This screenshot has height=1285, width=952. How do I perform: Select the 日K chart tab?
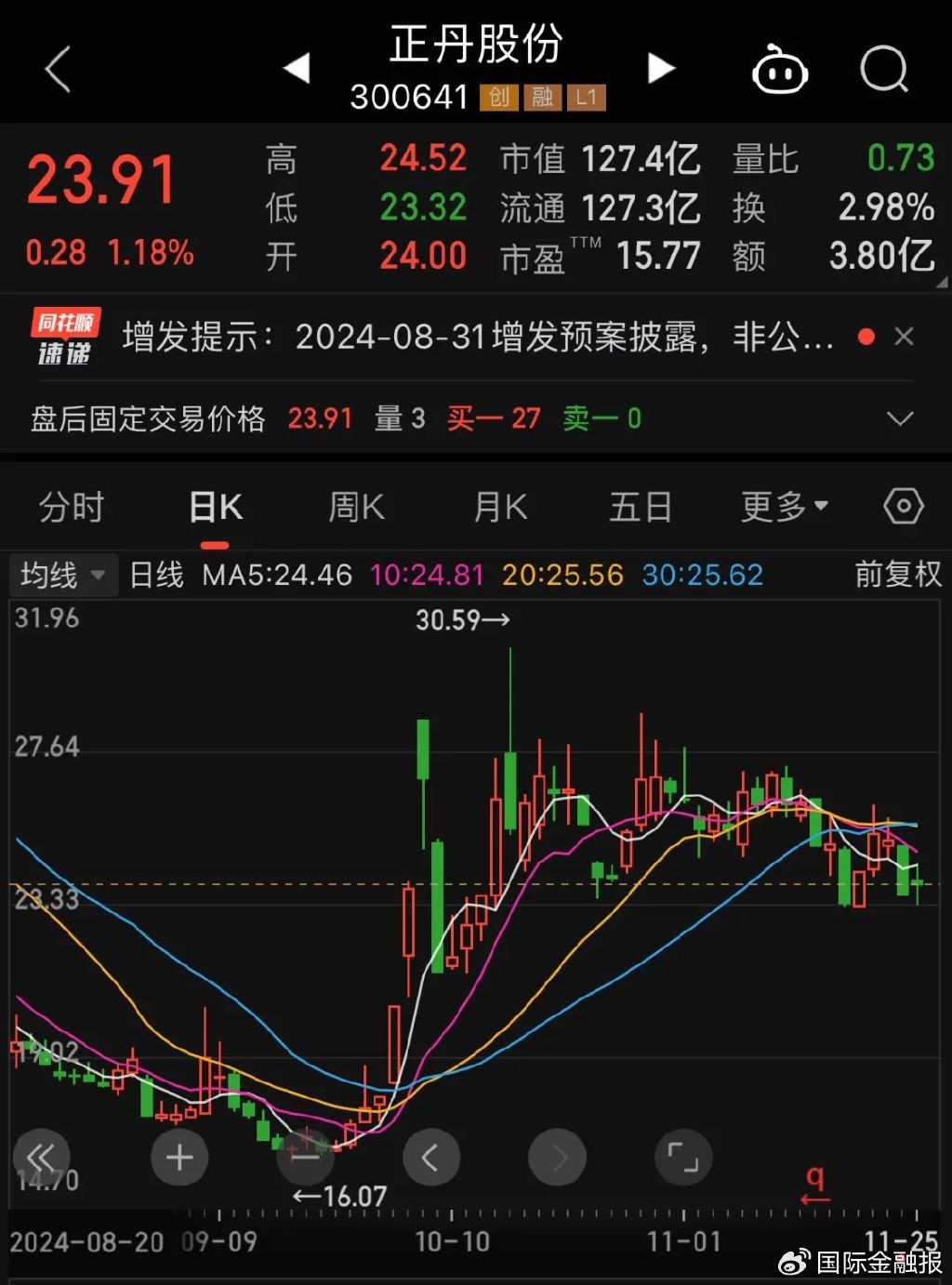pos(216,508)
